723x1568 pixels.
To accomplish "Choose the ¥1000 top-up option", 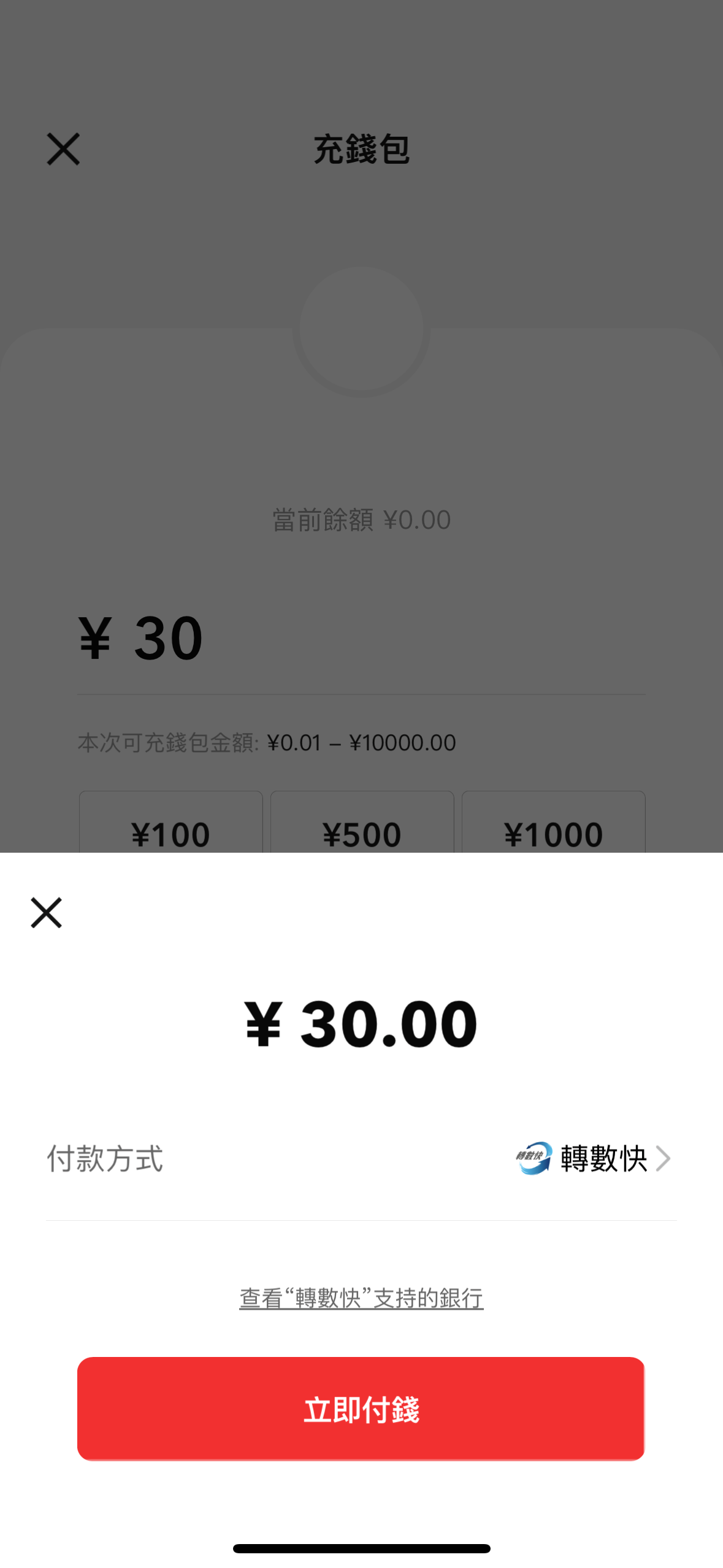I will [x=553, y=833].
